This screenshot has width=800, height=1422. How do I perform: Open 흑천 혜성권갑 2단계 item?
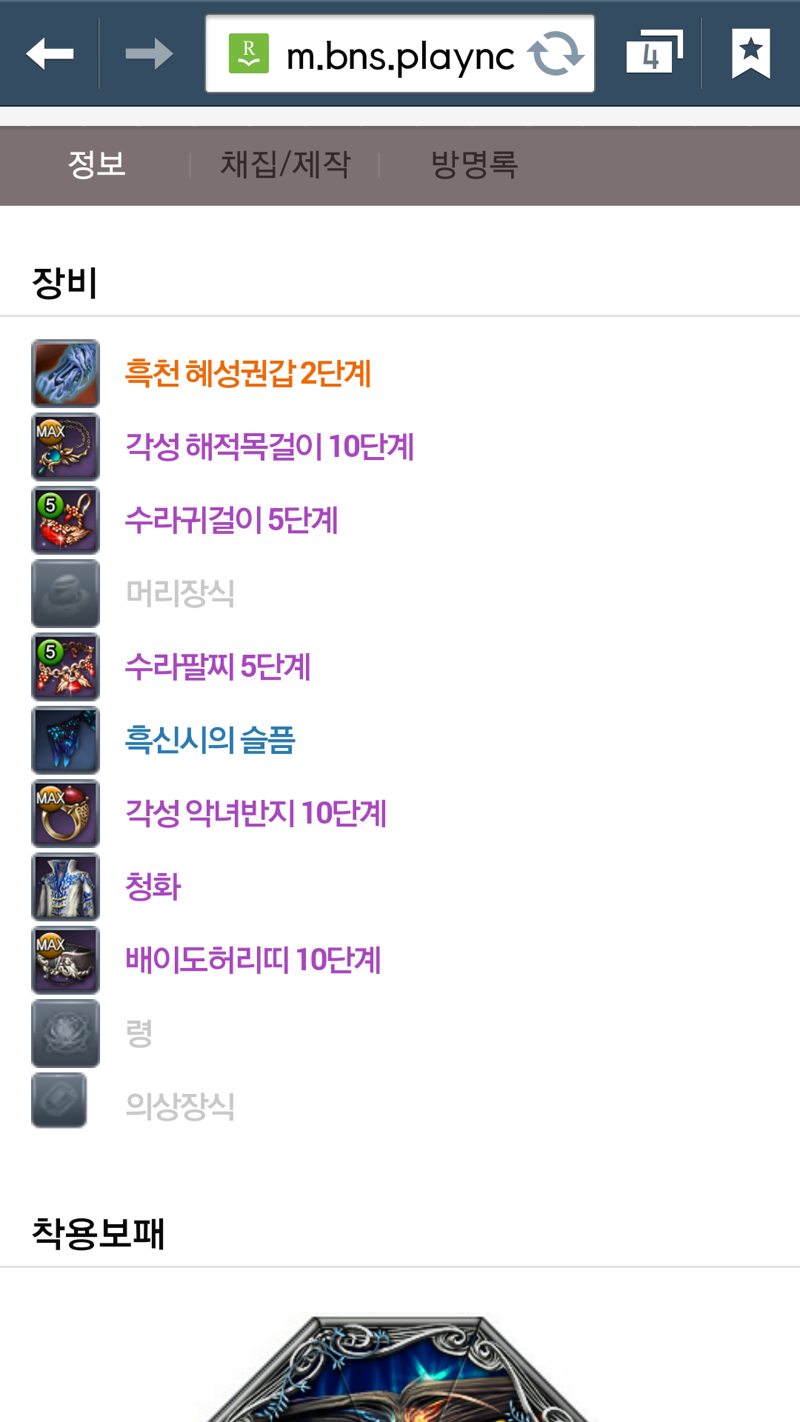point(247,374)
